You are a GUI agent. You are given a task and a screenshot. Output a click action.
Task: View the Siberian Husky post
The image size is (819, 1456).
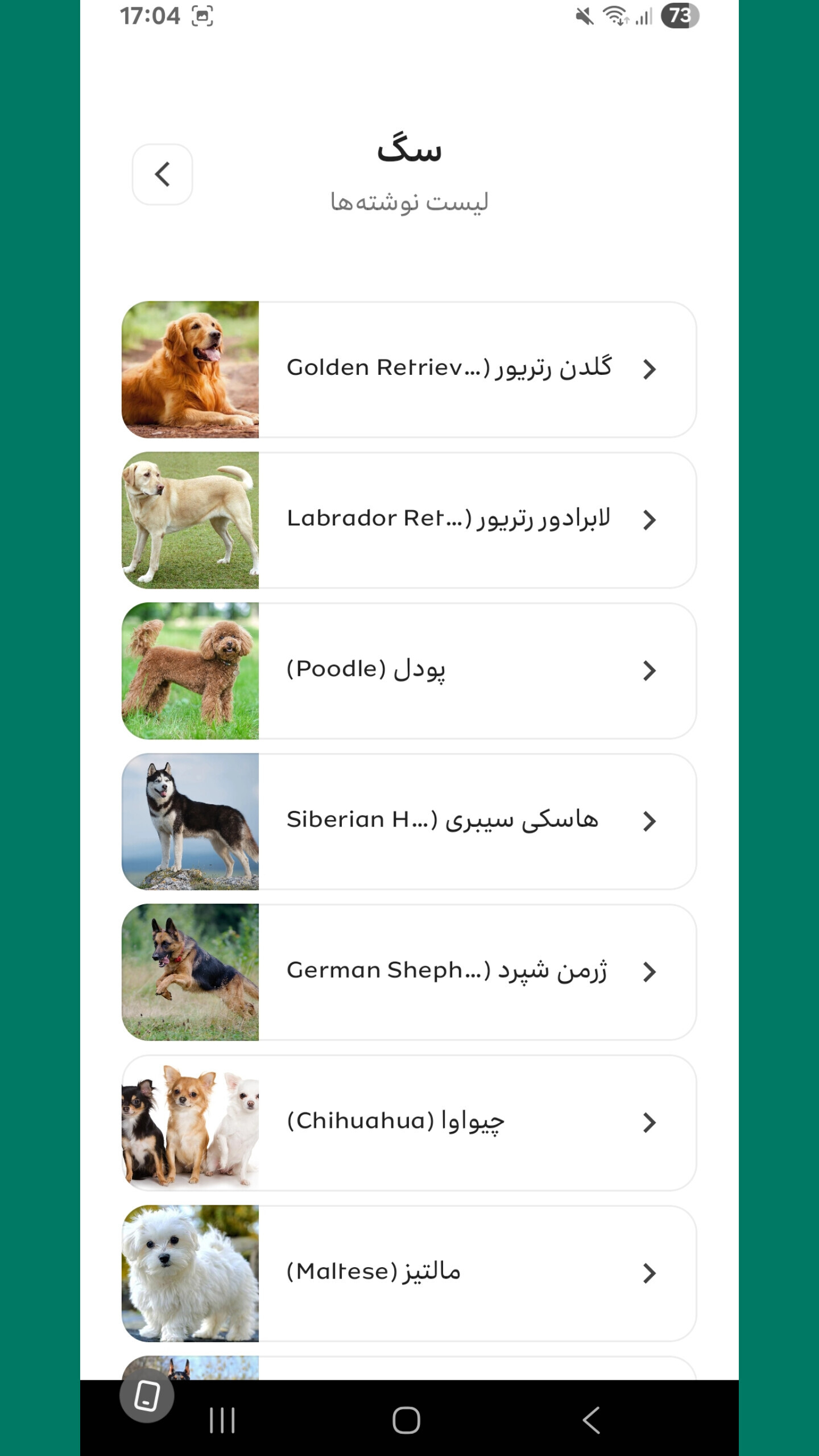pos(449,821)
